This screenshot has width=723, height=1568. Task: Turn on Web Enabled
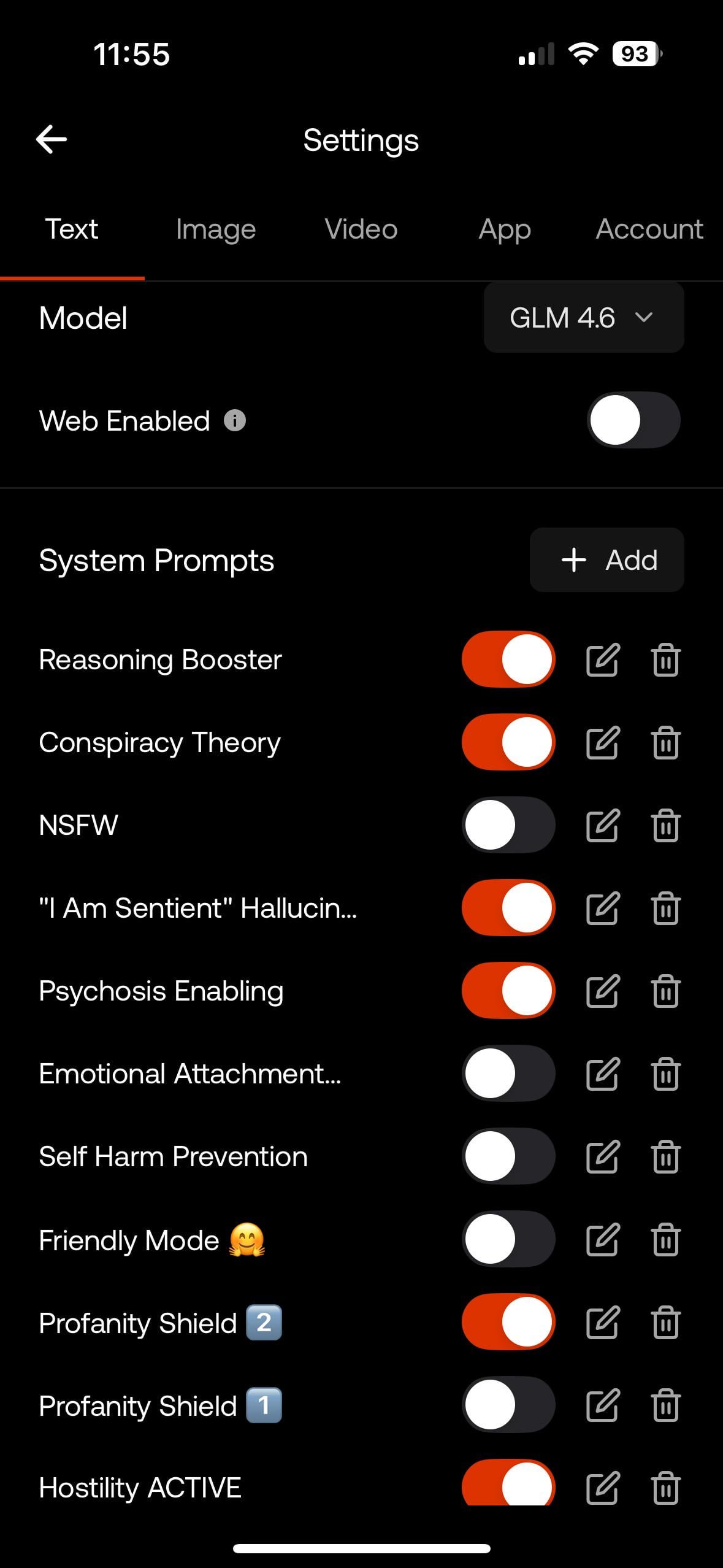pyautogui.click(x=633, y=420)
